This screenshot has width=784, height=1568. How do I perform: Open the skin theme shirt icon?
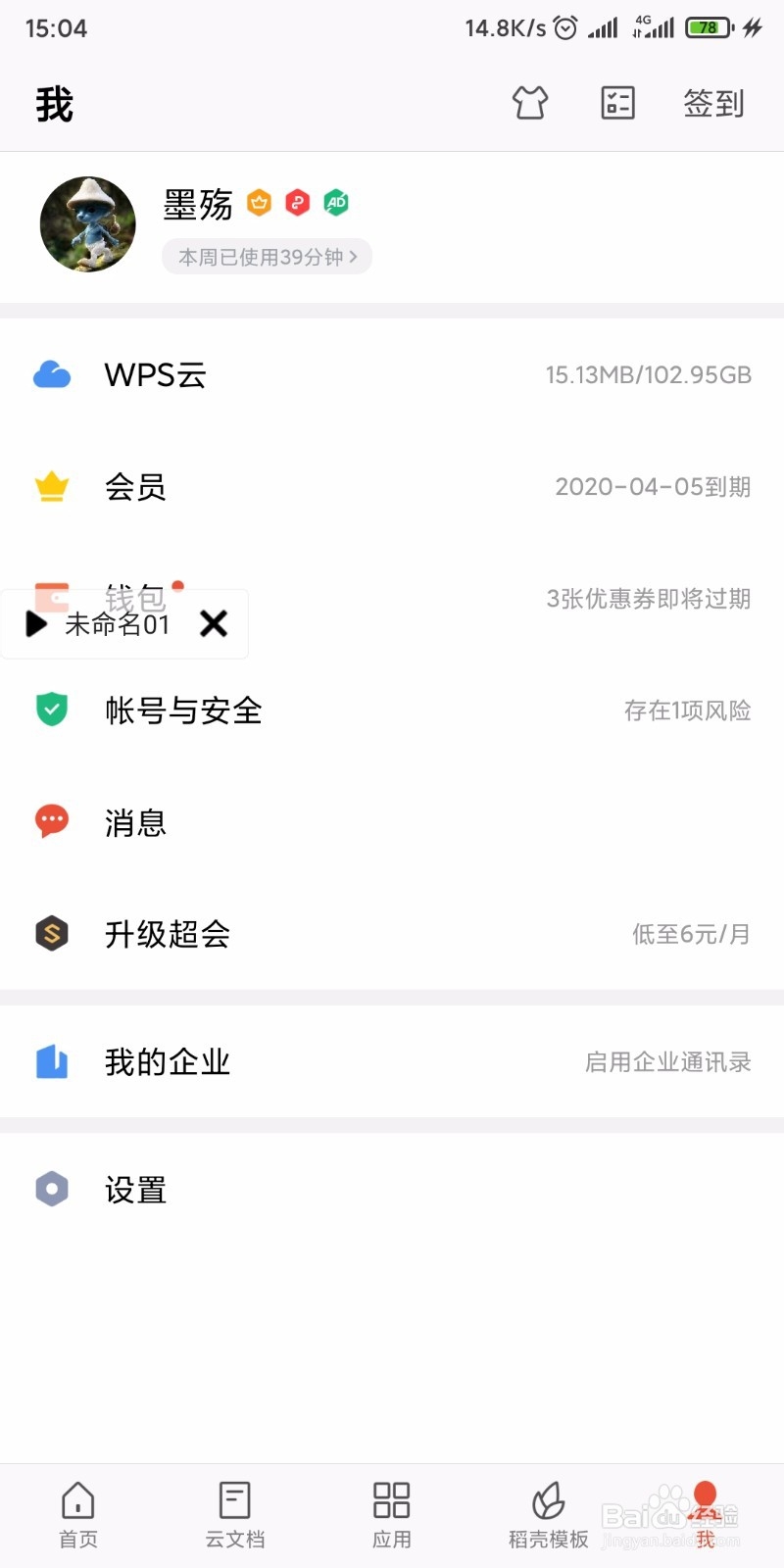[x=530, y=103]
